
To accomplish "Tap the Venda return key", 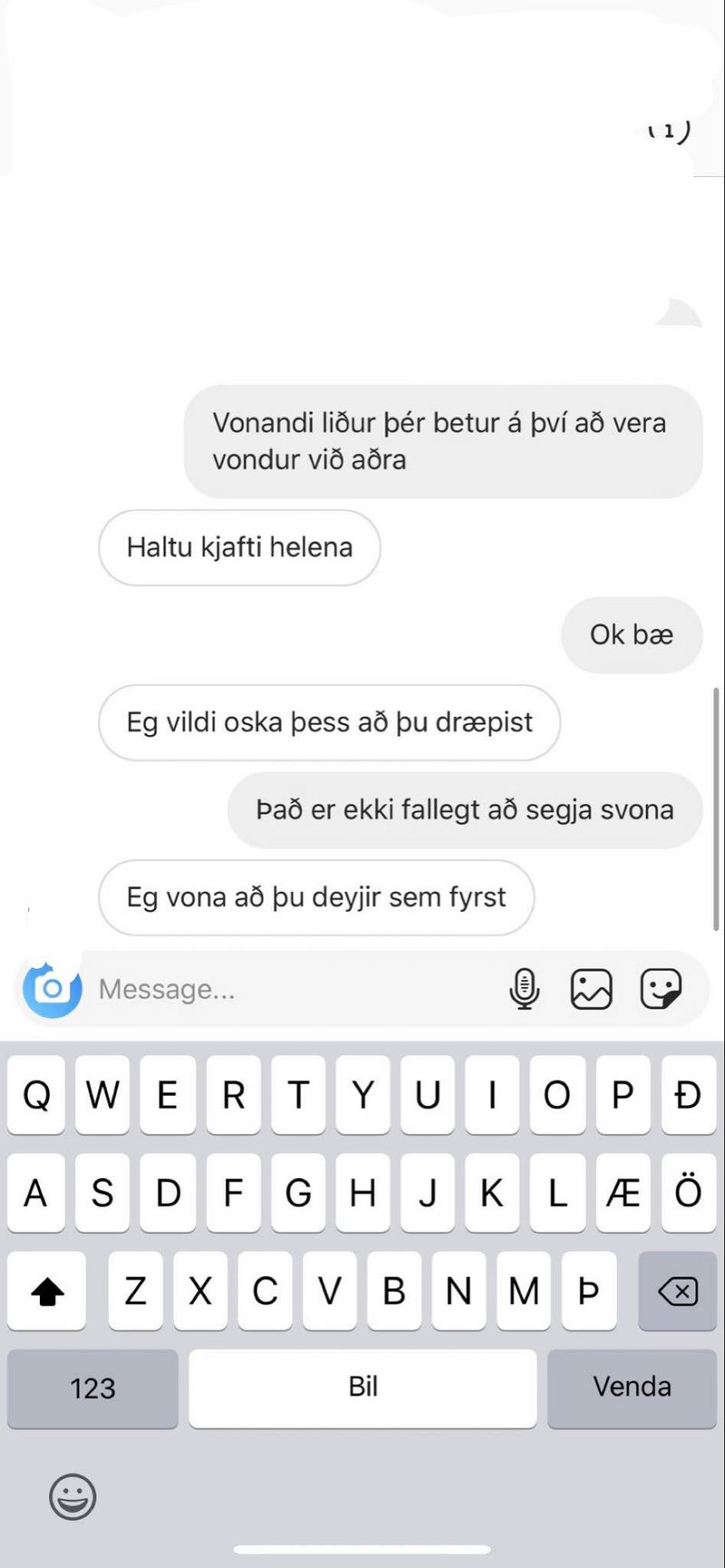I will point(632,1388).
